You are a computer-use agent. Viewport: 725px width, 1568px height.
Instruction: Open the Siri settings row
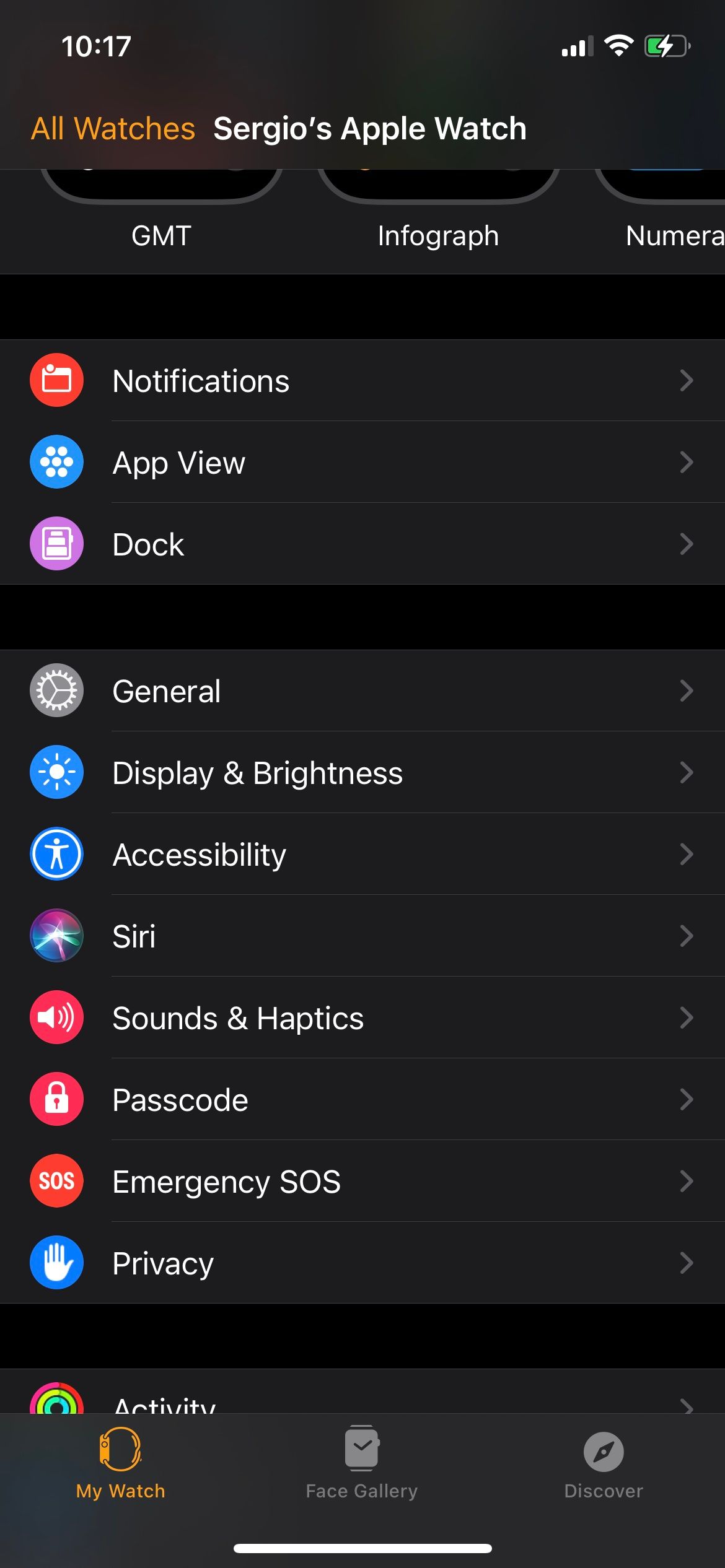pos(362,936)
